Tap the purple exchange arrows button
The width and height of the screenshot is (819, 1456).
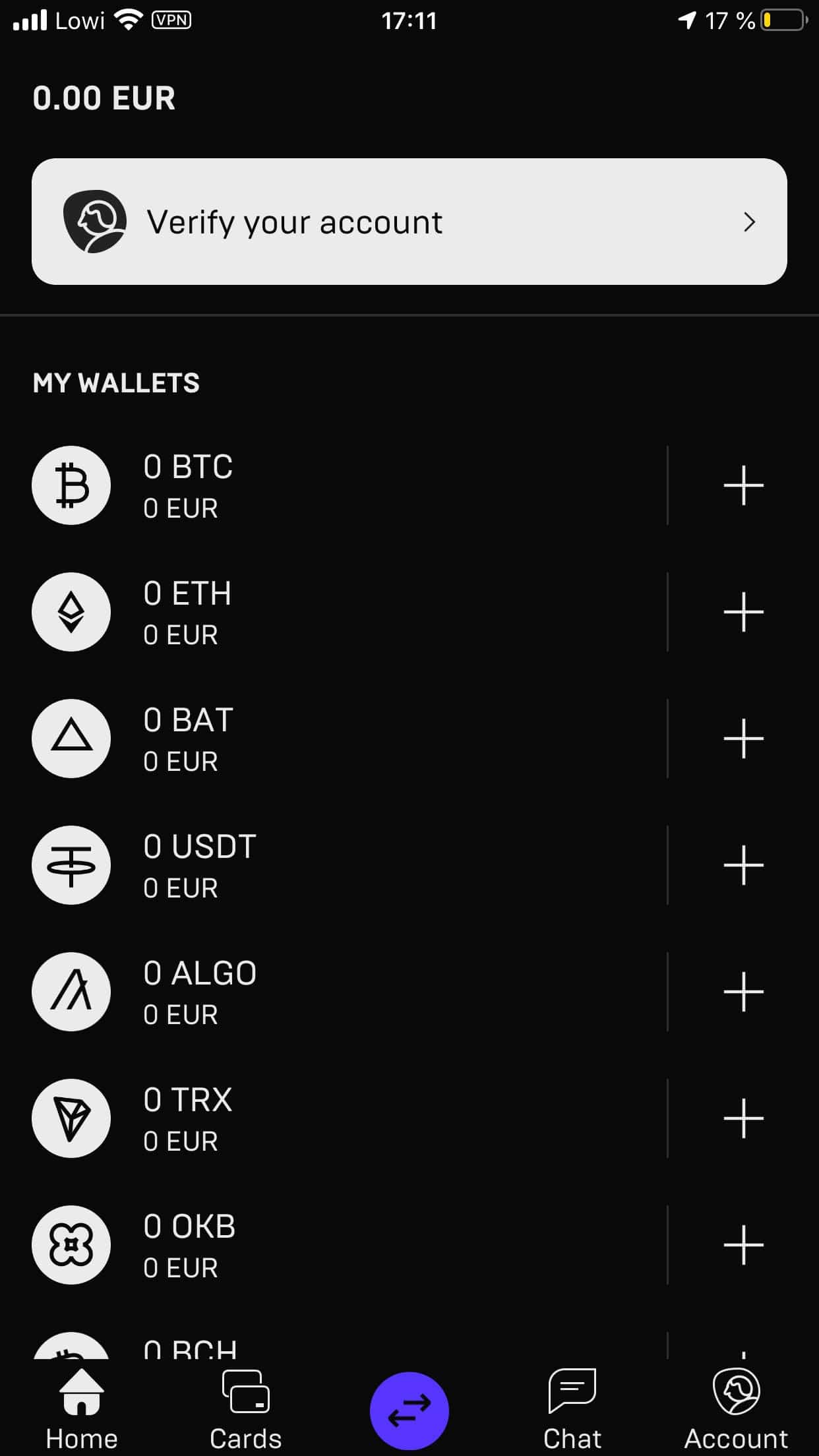click(409, 1411)
